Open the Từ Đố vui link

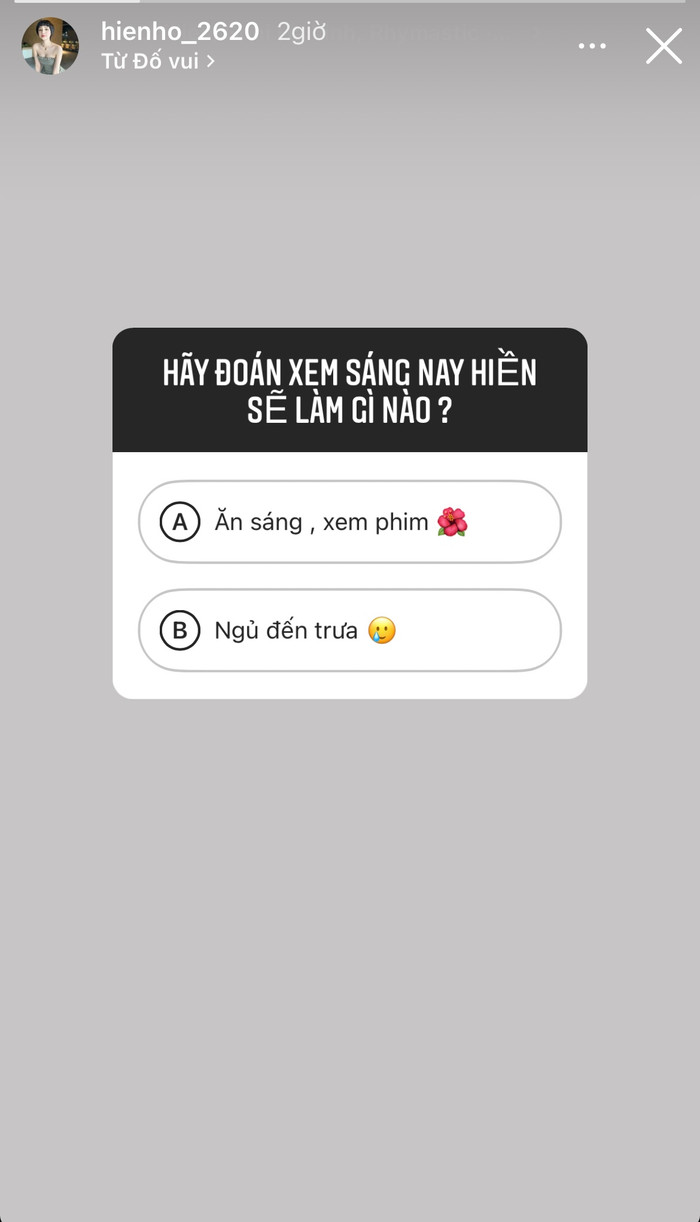pyautogui.click(x=158, y=62)
